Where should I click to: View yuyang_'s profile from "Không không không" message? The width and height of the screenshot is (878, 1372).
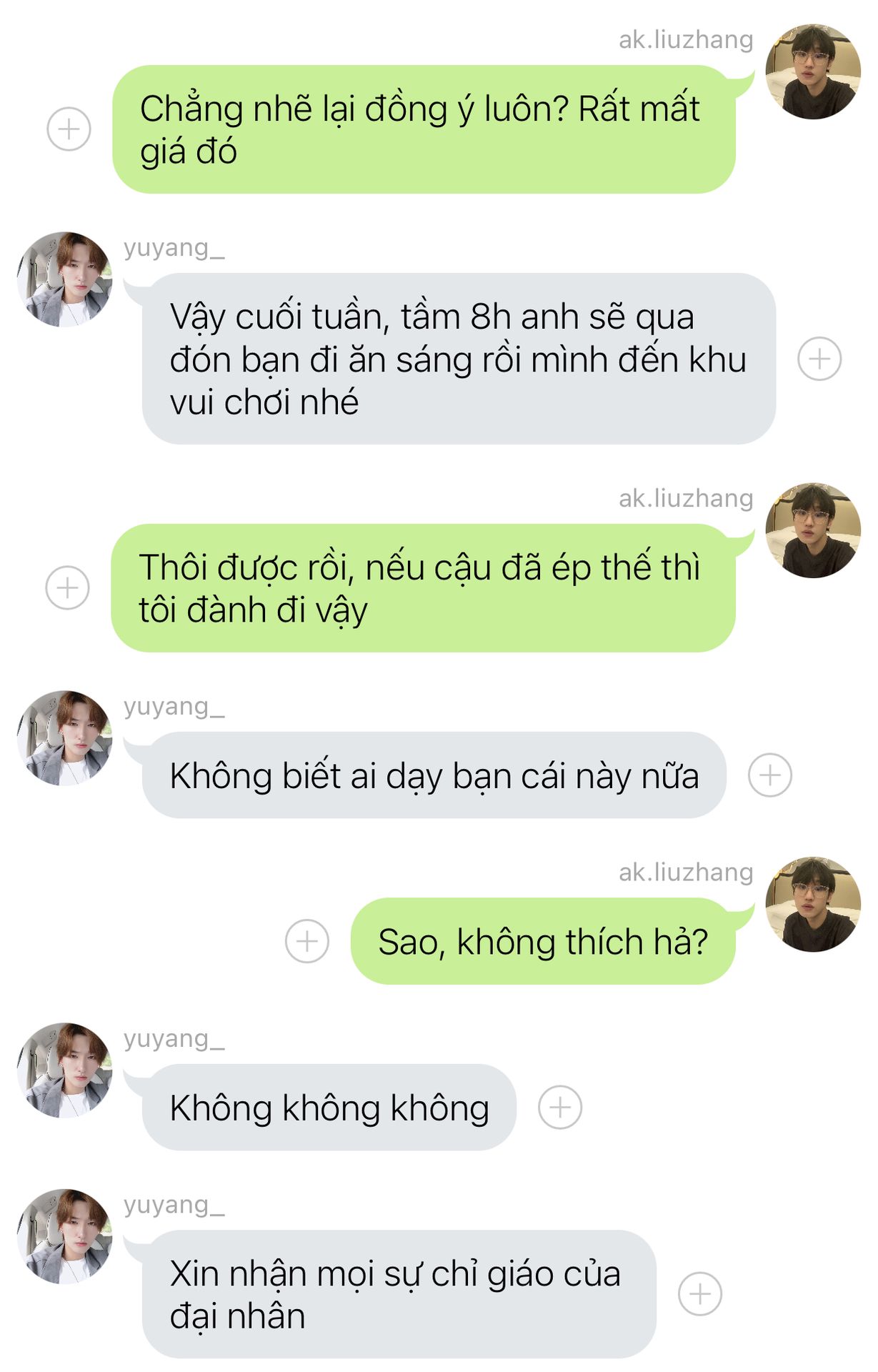pos(65,1070)
